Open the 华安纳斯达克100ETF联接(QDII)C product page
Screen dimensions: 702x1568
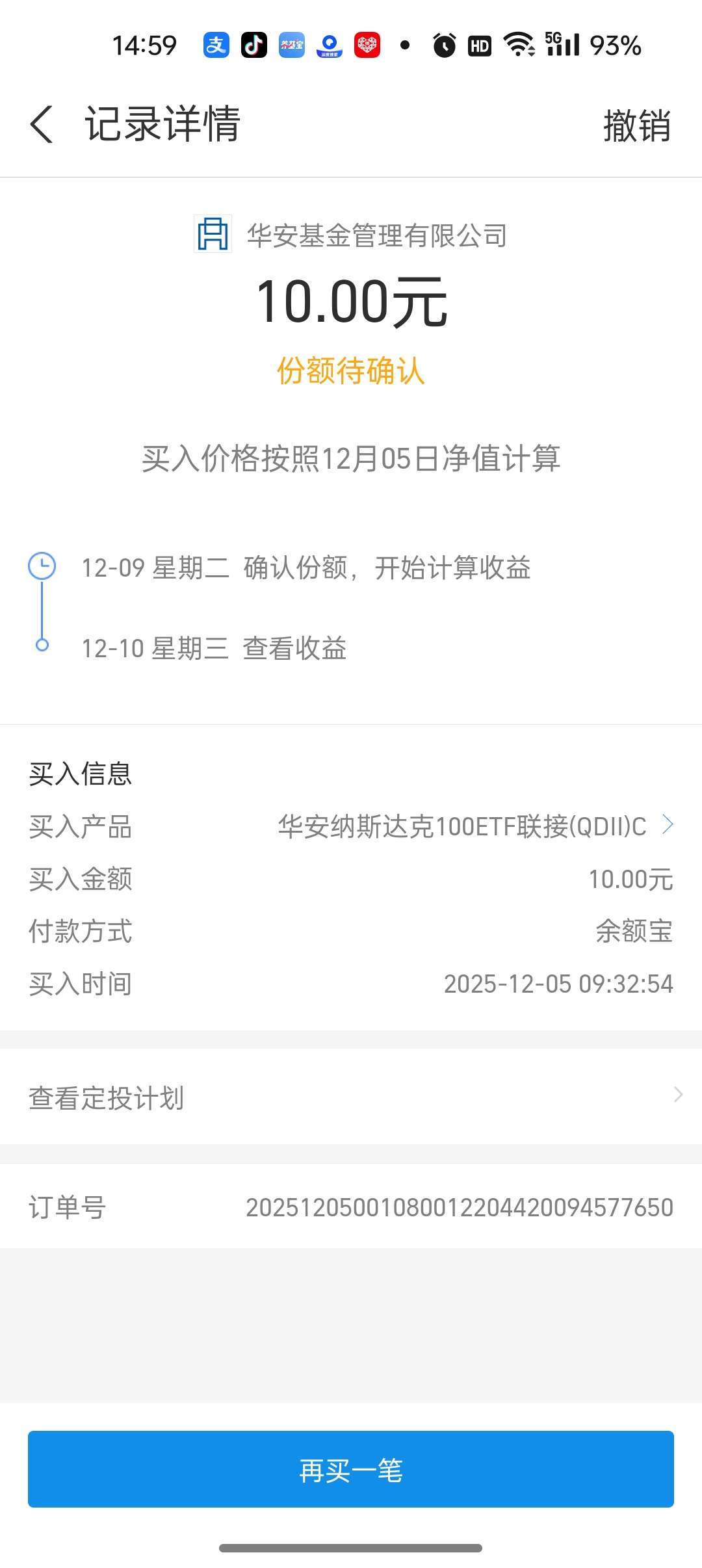pos(474,826)
